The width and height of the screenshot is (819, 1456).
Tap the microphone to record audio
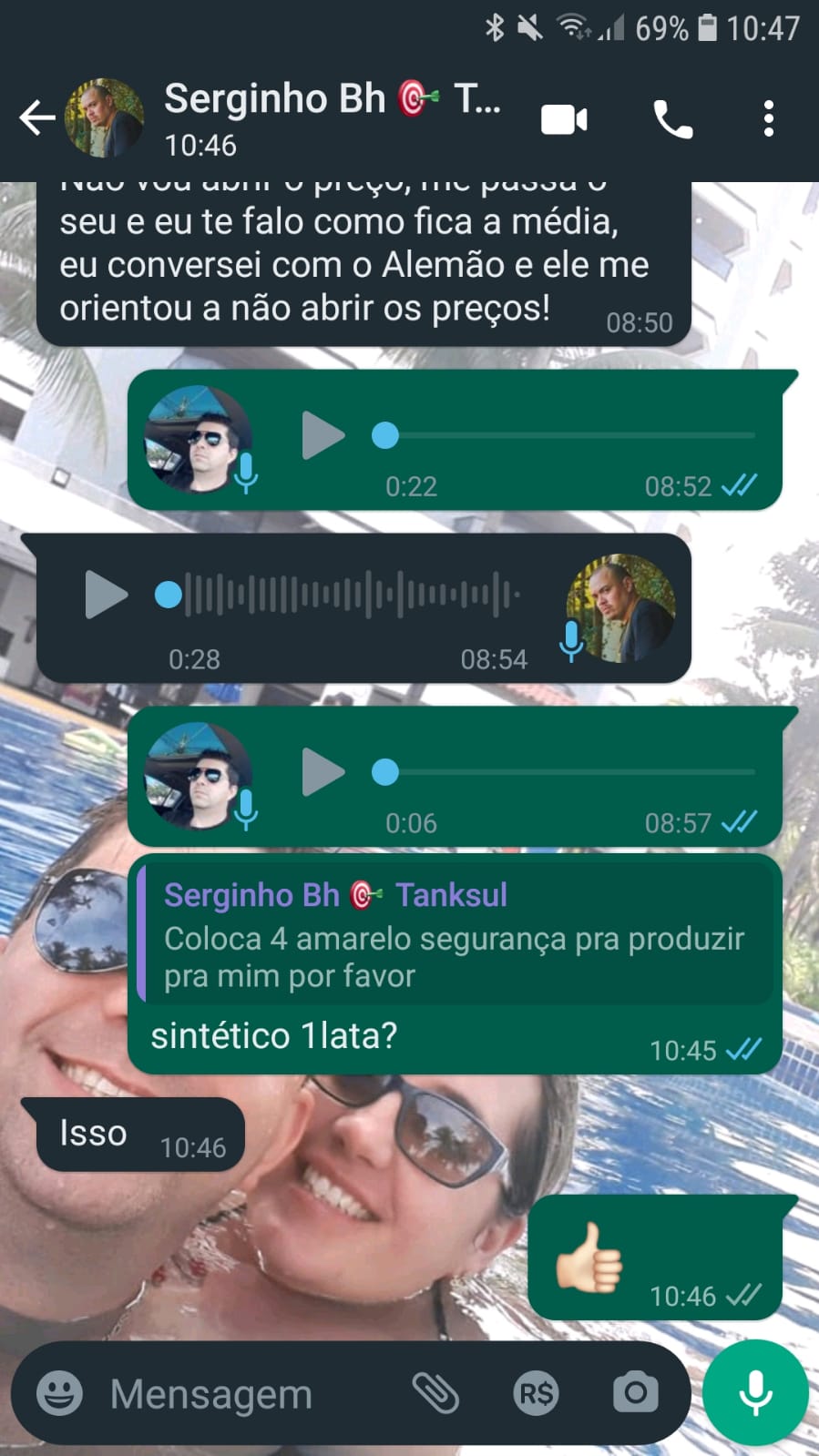point(755,1392)
